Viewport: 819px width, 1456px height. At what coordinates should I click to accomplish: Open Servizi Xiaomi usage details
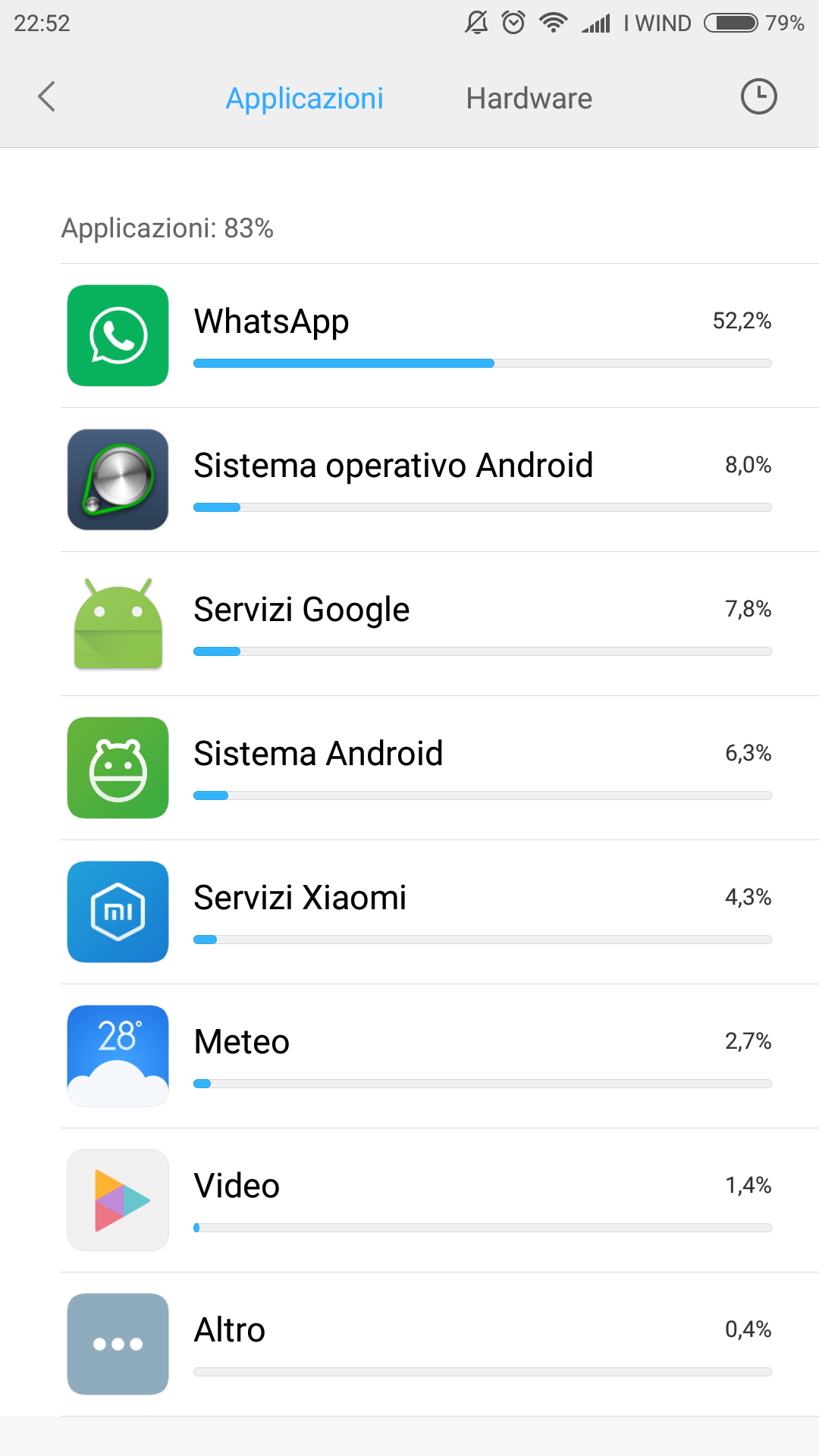440,912
